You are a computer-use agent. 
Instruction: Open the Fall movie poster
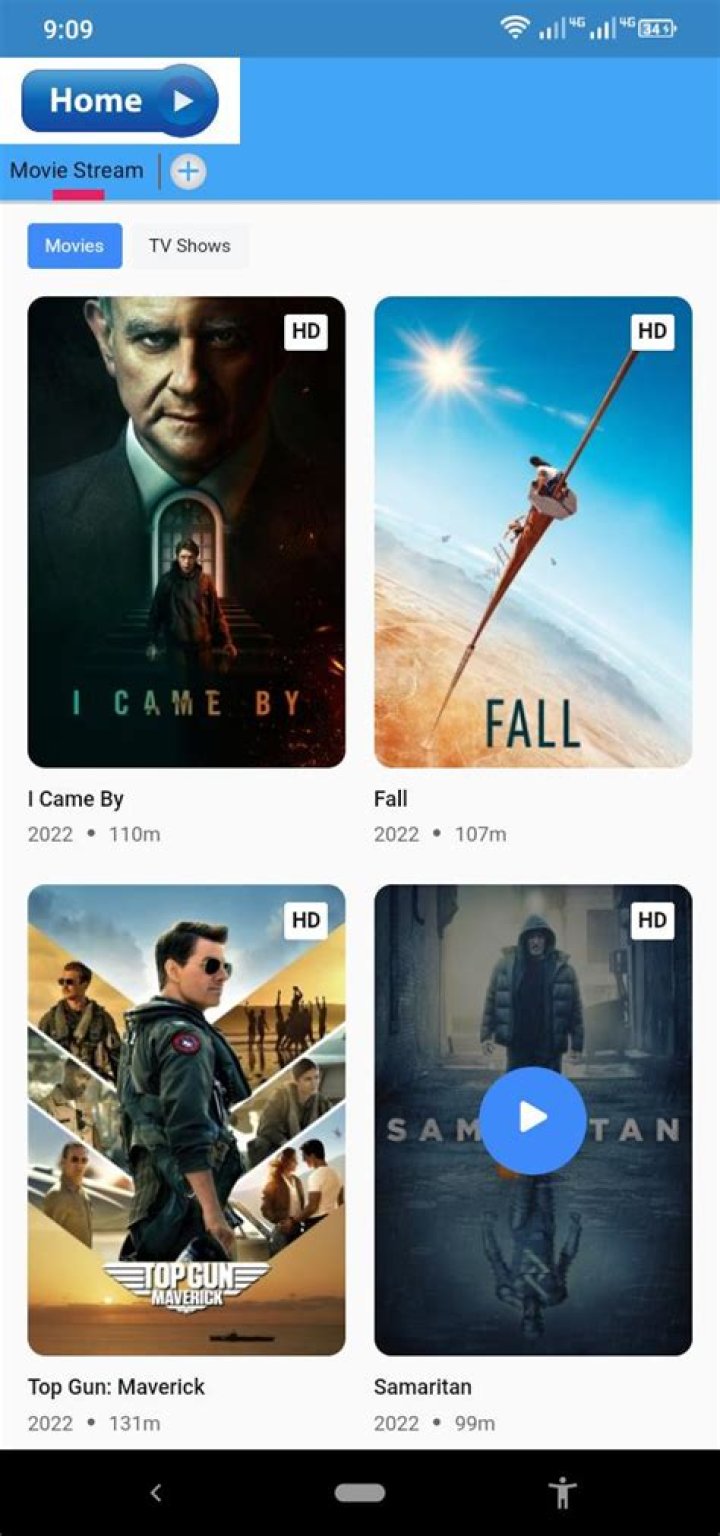[x=533, y=532]
